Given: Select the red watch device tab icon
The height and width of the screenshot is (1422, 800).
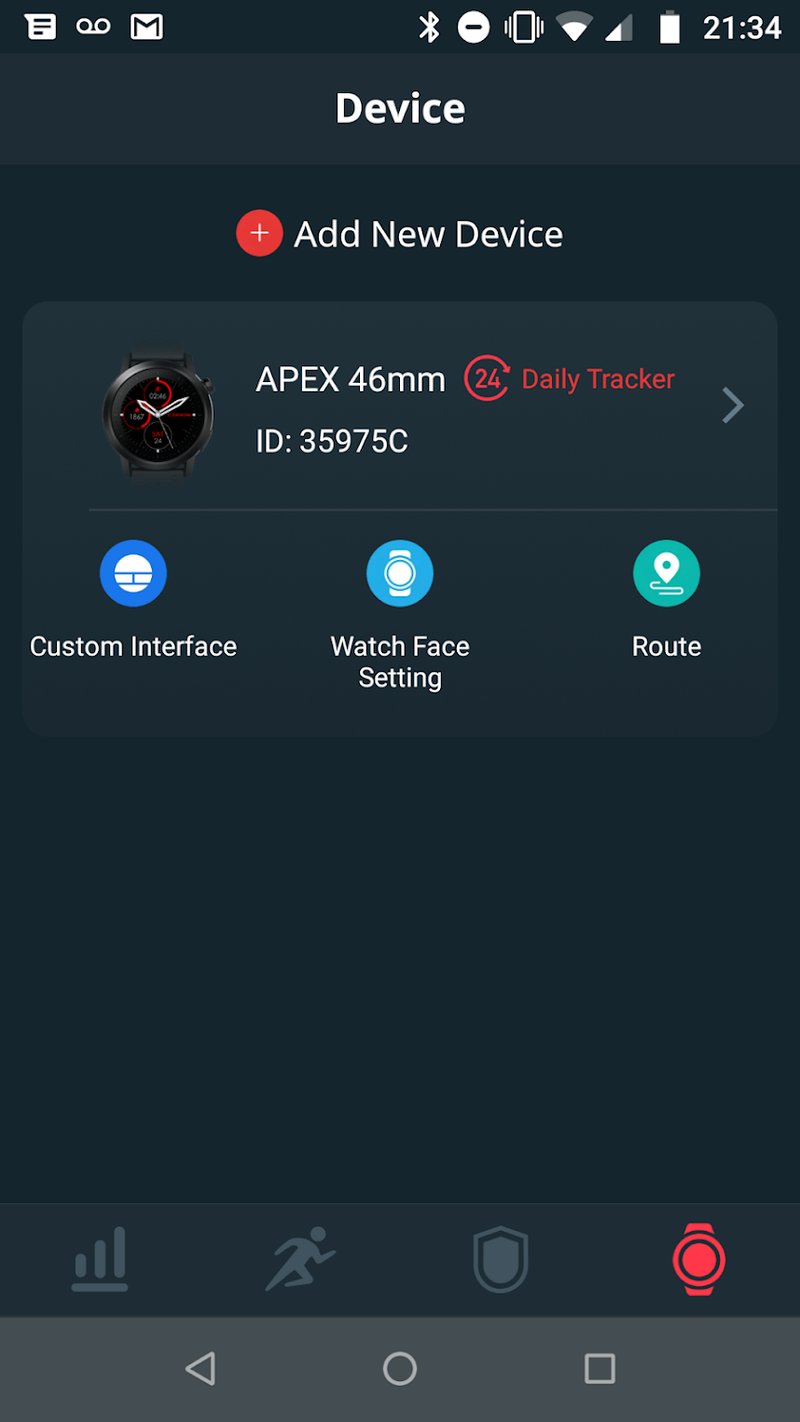Looking at the screenshot, I should point(699,1260).
